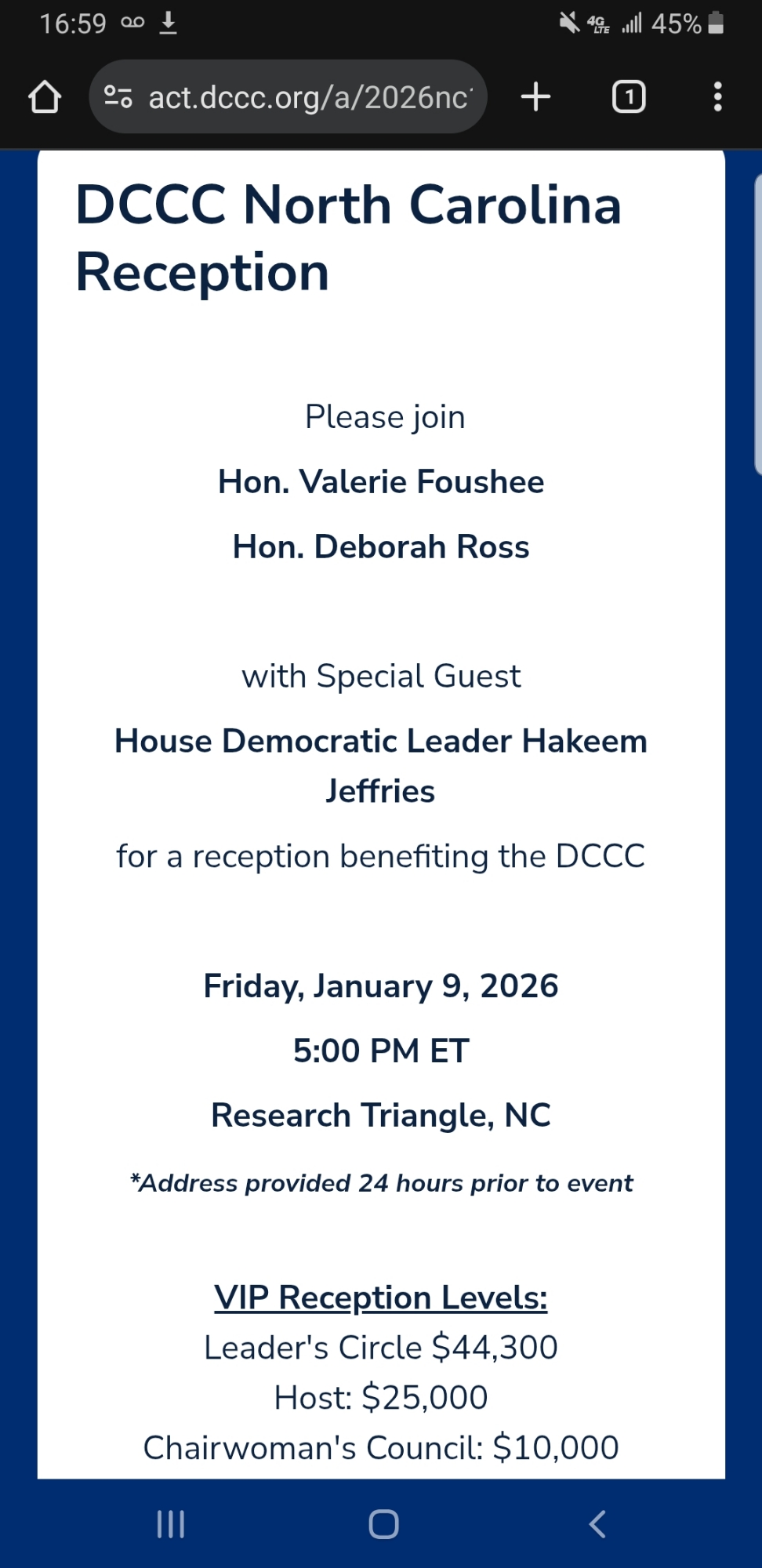
Task: Go to the browser home page
Action: [45, 97]
